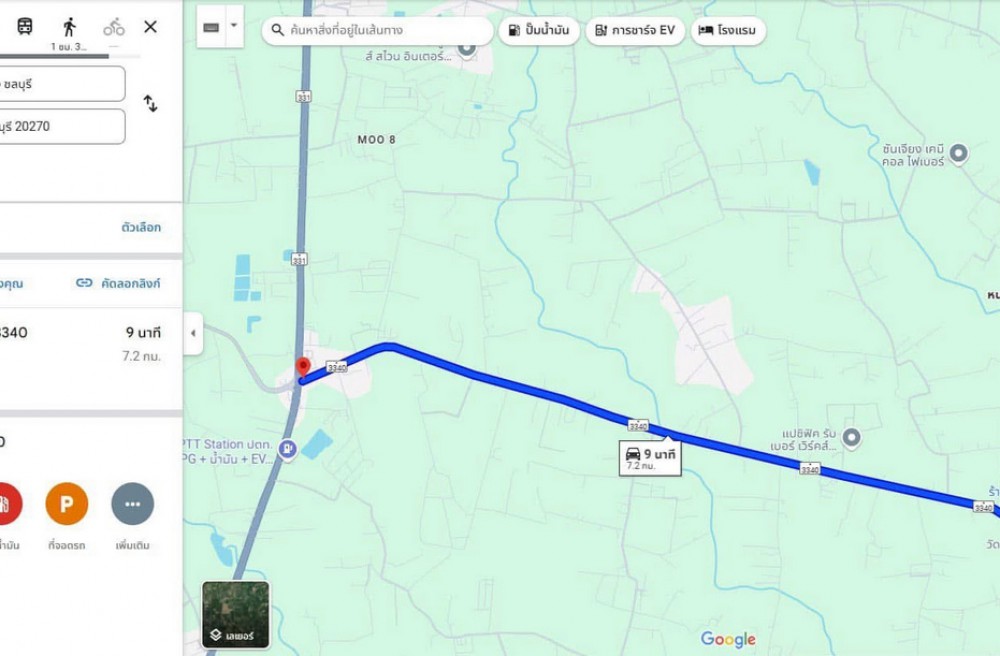The width and height of the screenshot is (1000, 656).
Task: Swap starting point and destination
Action: click(150, 103)
